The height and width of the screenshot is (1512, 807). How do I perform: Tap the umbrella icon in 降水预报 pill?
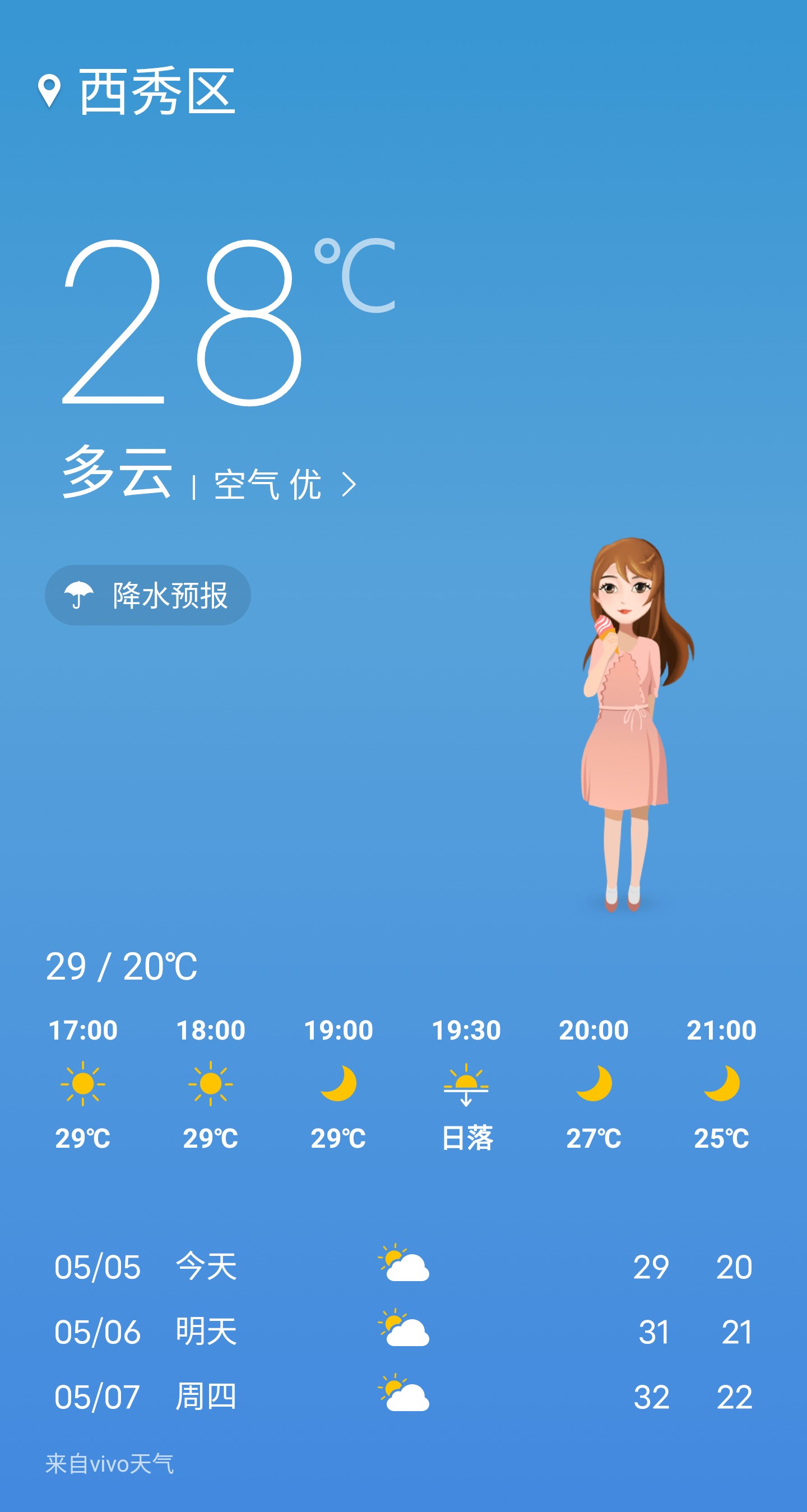click(x=79, y=595)
